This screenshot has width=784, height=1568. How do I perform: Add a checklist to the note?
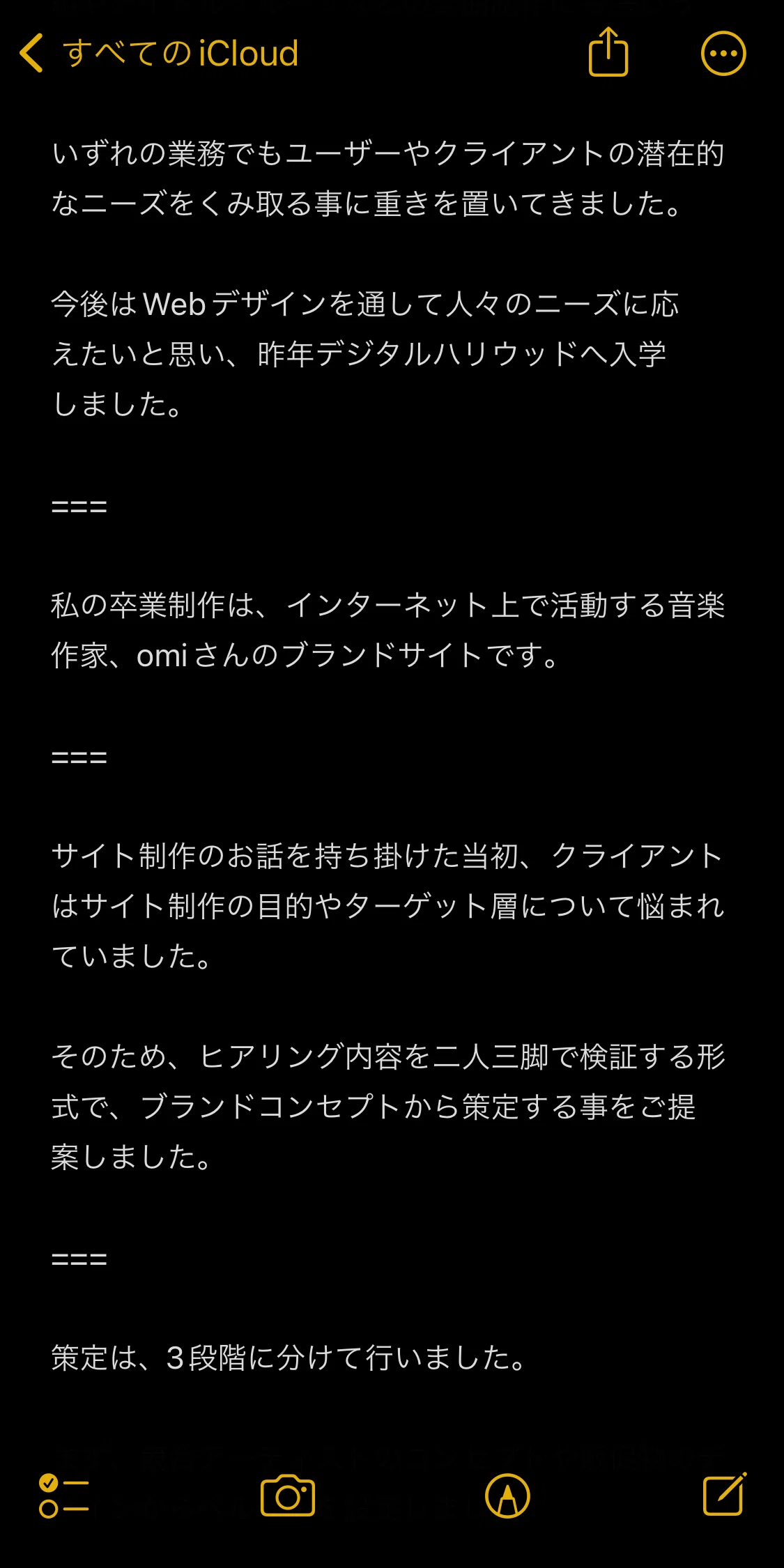[x=64, y=1496]
